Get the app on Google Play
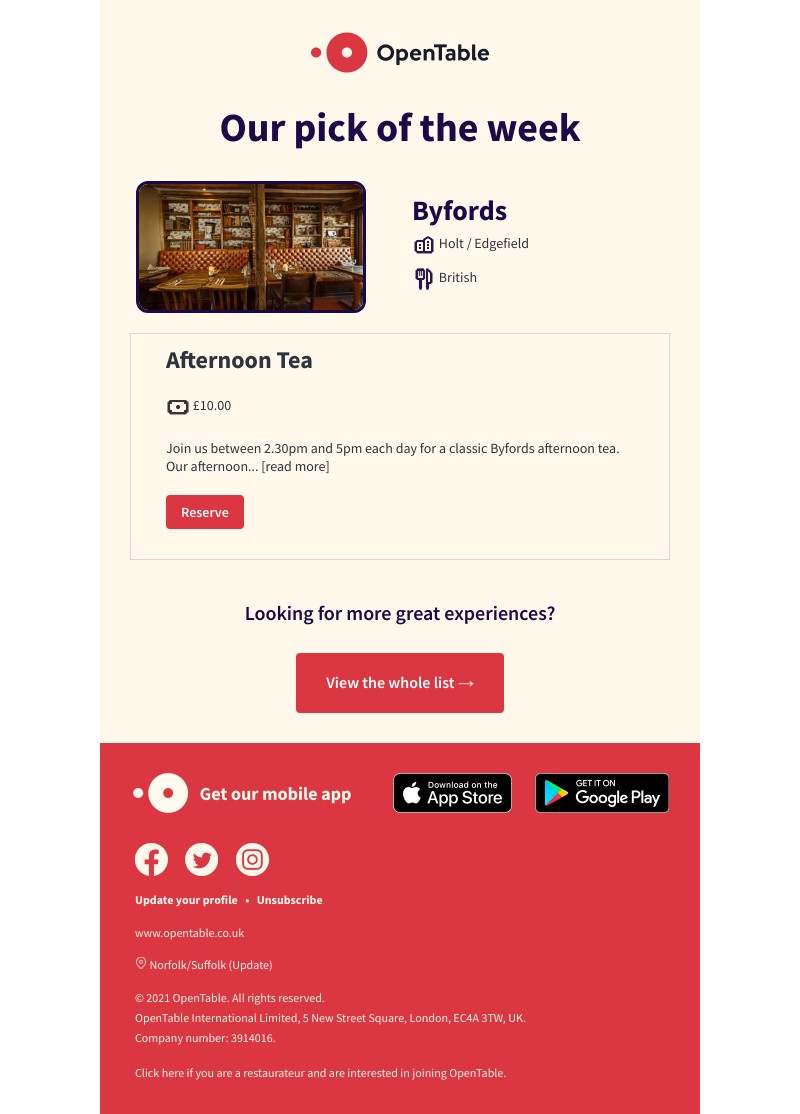The width and height of the screenshot is (800, 1114). (x=601, y=793)
